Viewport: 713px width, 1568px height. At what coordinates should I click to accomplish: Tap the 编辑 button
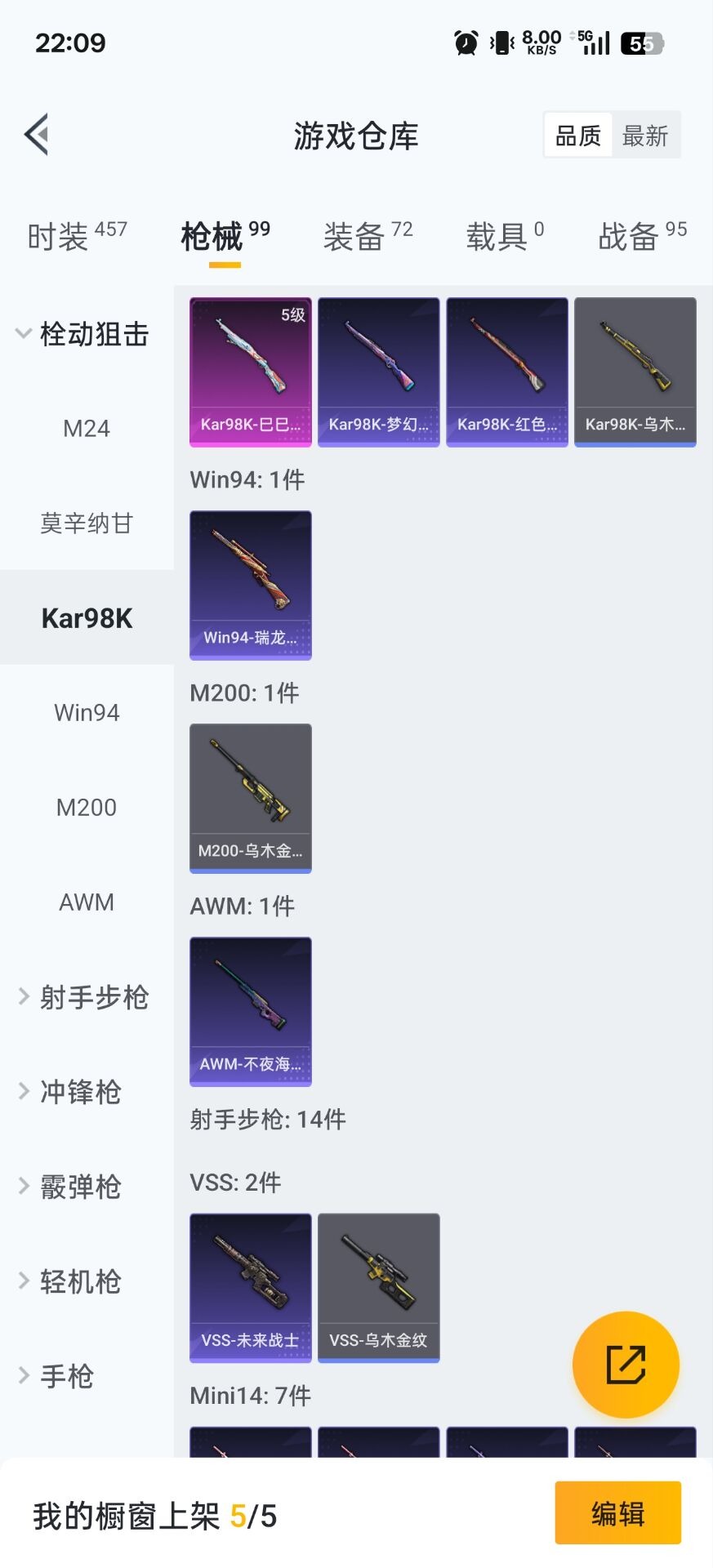point(617,1513)
